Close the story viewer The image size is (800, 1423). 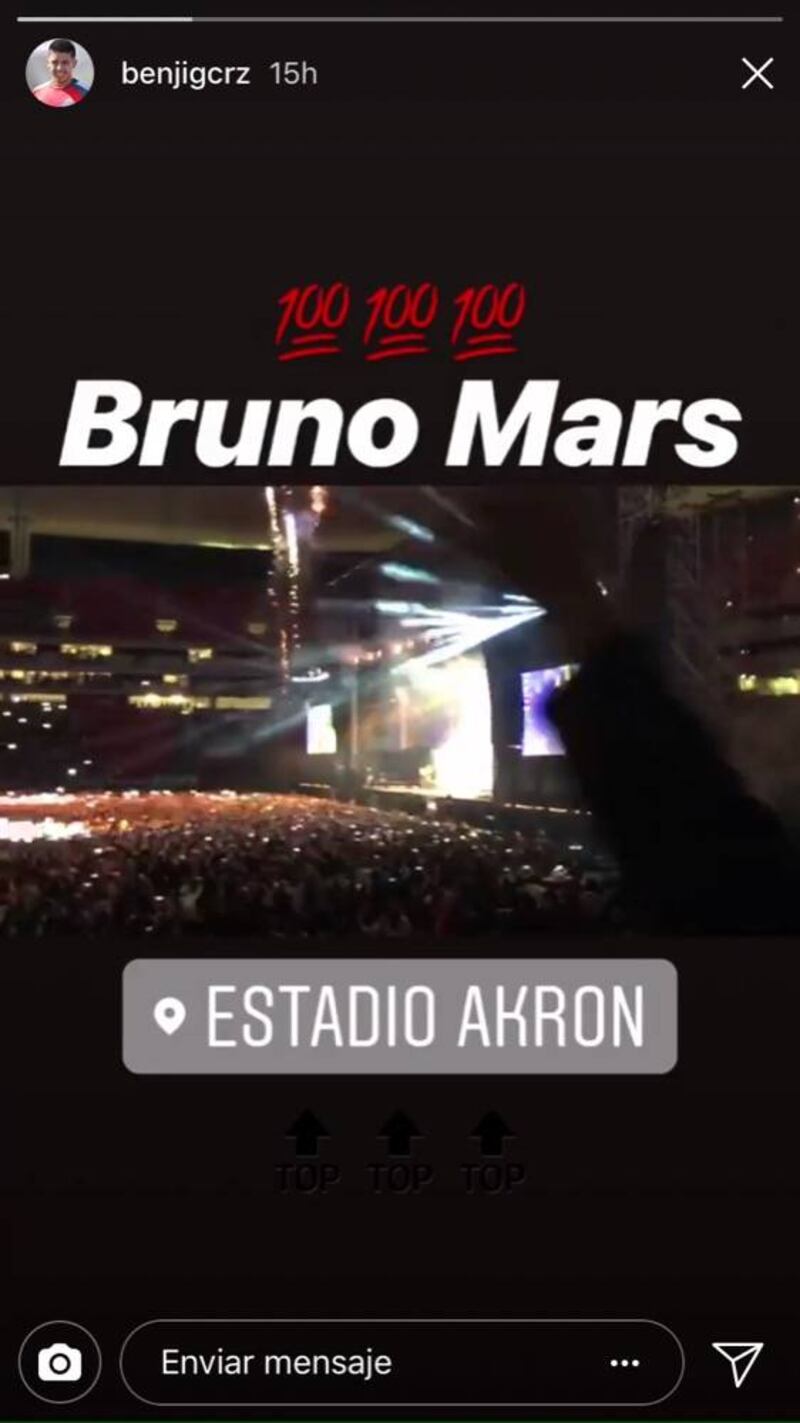[757, 74]
